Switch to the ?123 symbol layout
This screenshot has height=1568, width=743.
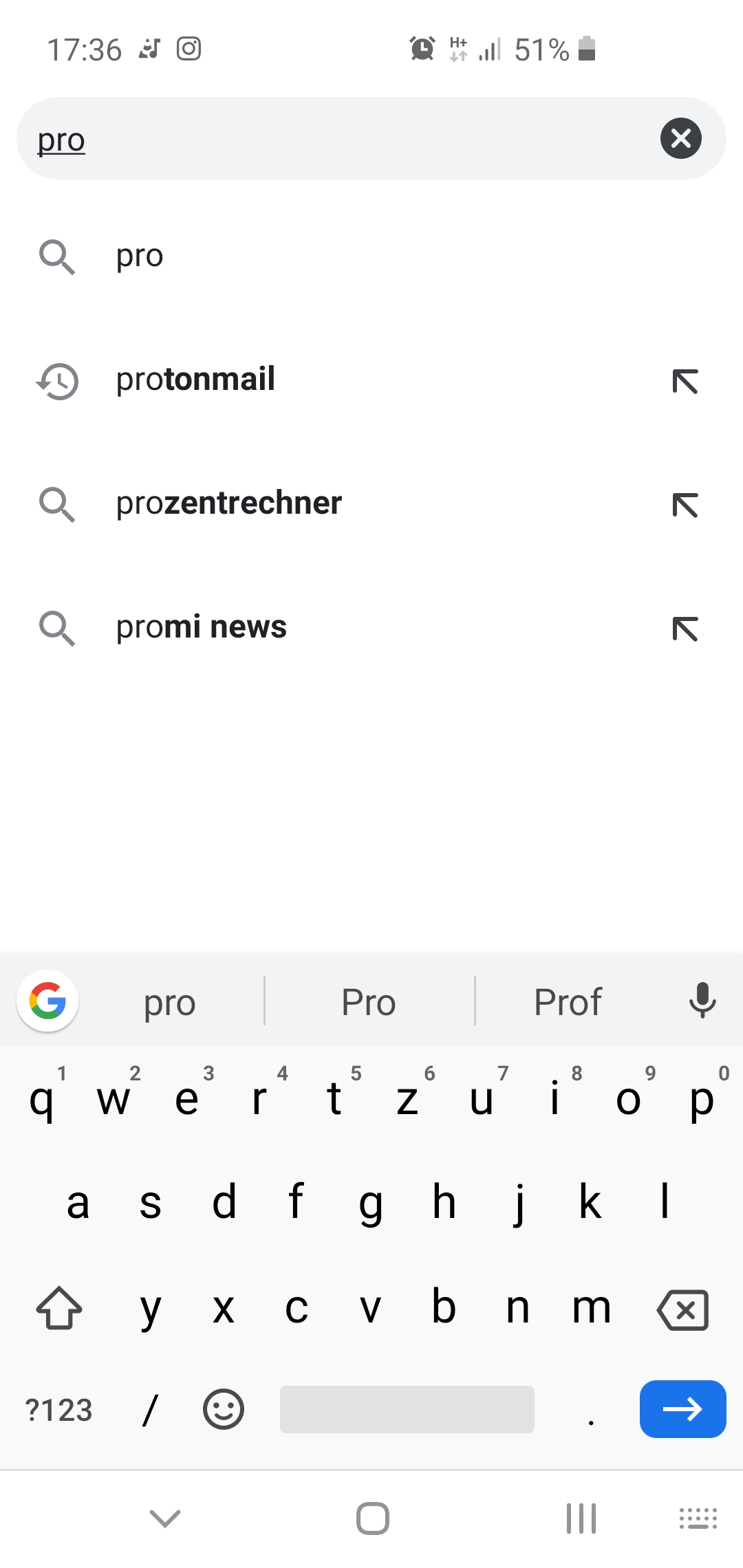(x=59, y=1408)
